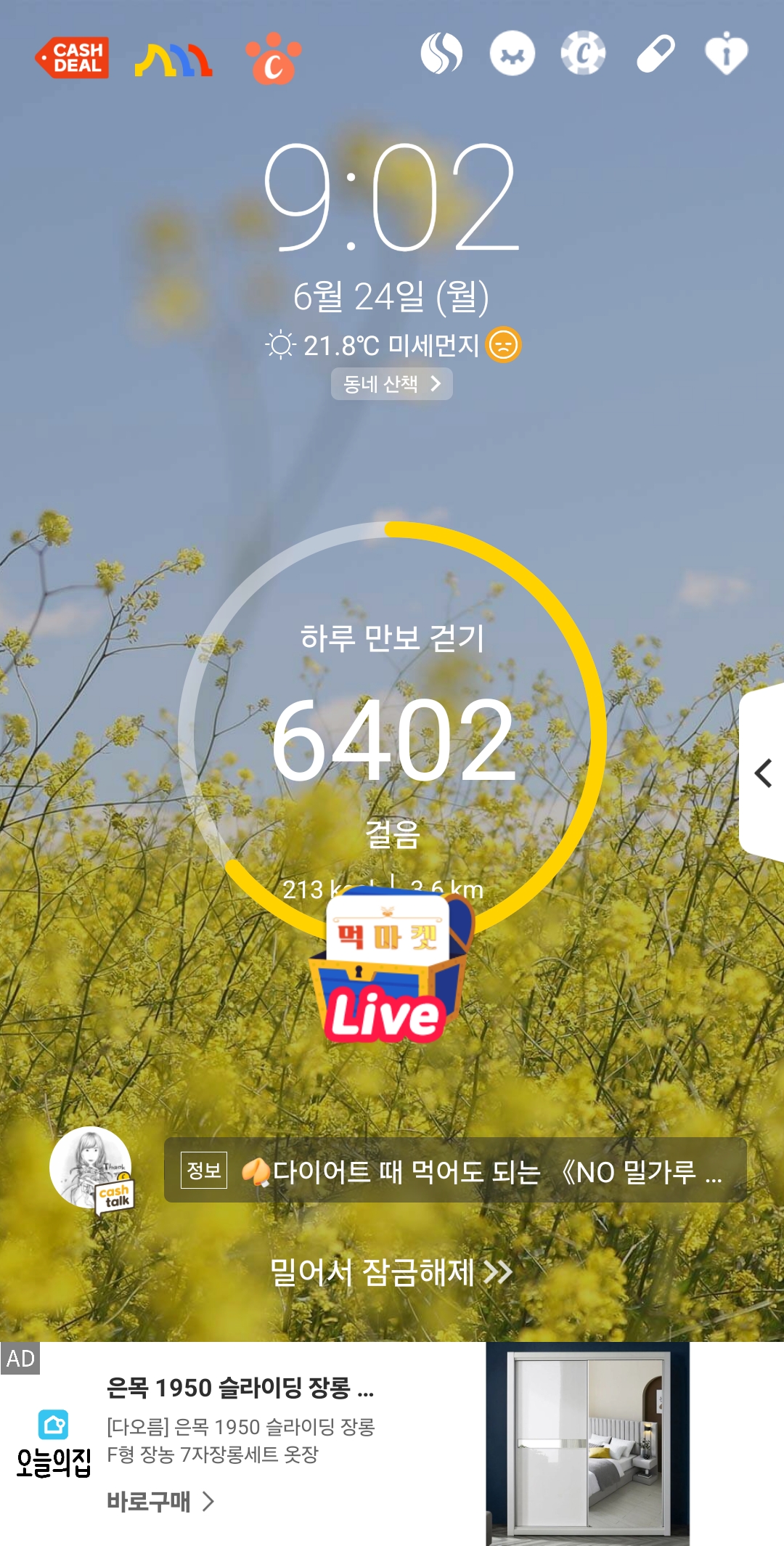Tap the orange paw cash icon
The width and height of the screenshot is (784, 1546).
click(273, 60)
